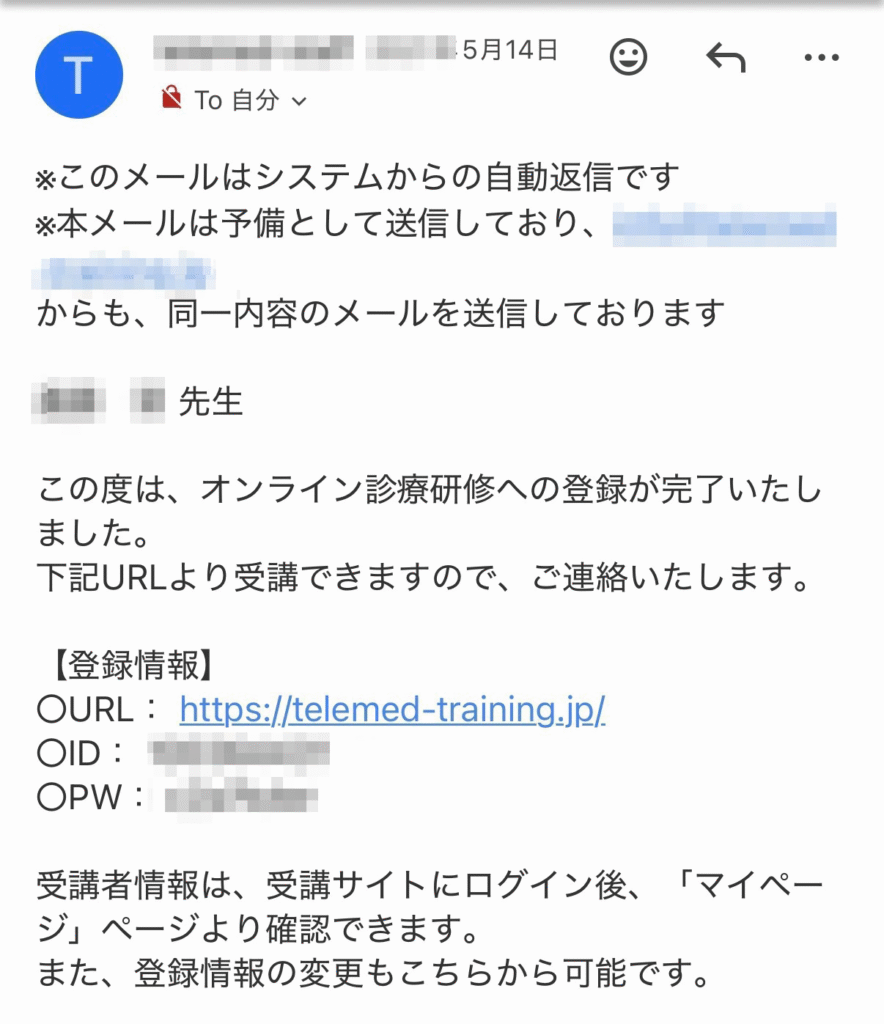The width and height of the screenshot is (884, 1024).
Task: Reply to this email
Action: pos(726,58)
